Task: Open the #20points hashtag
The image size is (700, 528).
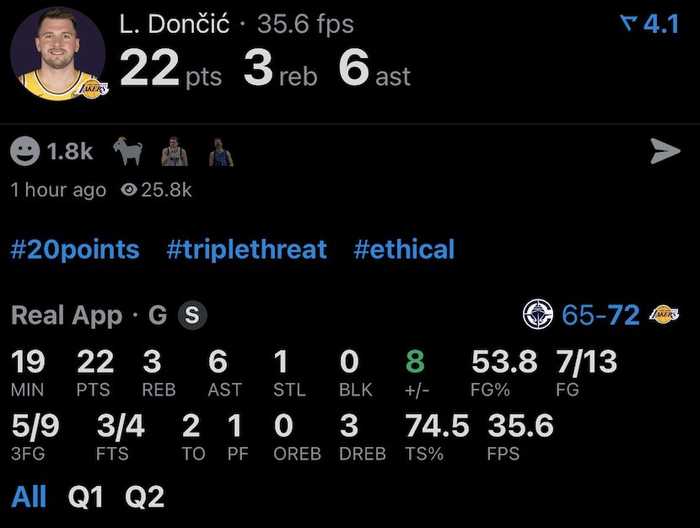Action: point(75,249)
